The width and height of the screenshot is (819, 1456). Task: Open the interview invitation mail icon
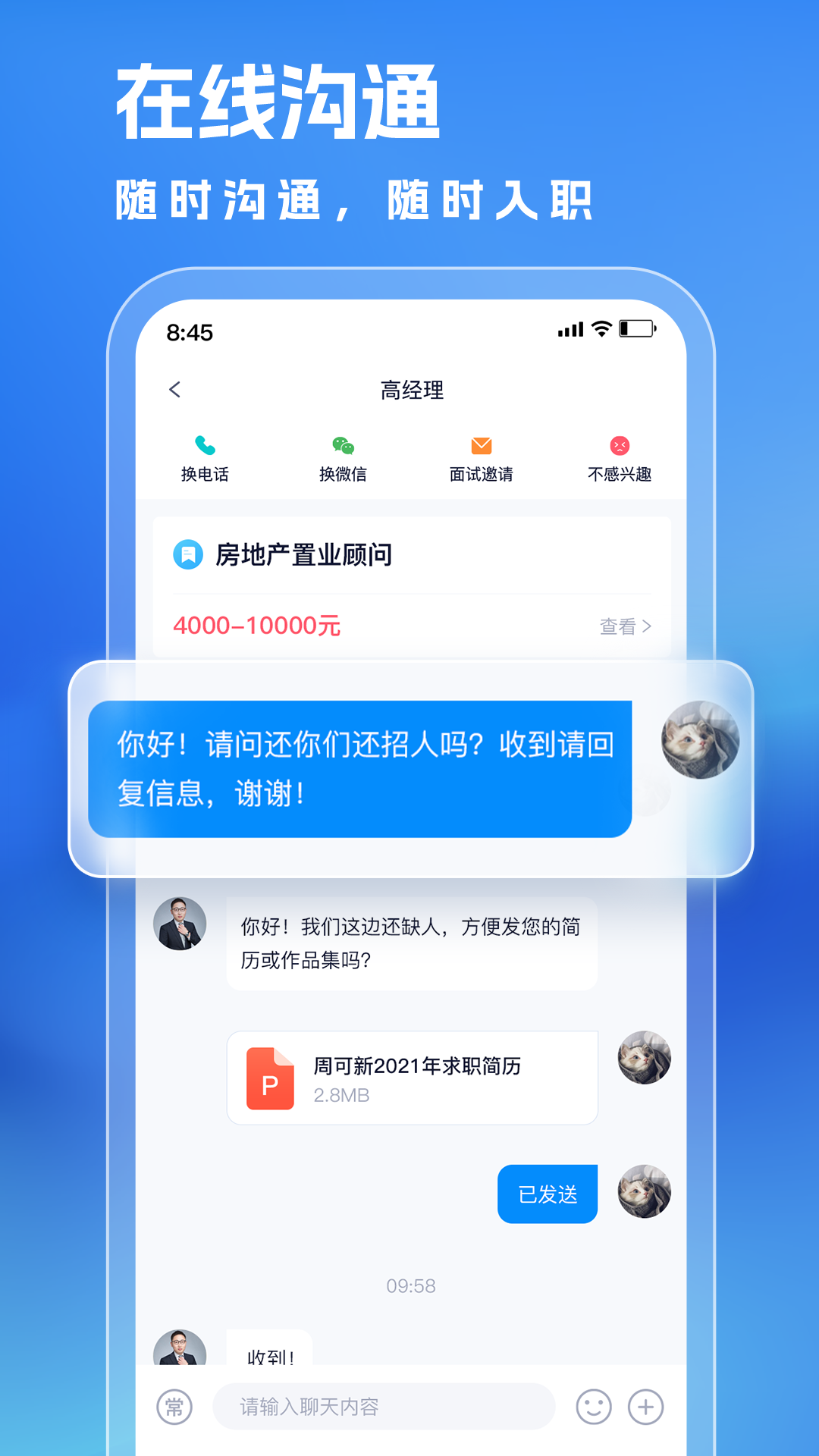482,446
